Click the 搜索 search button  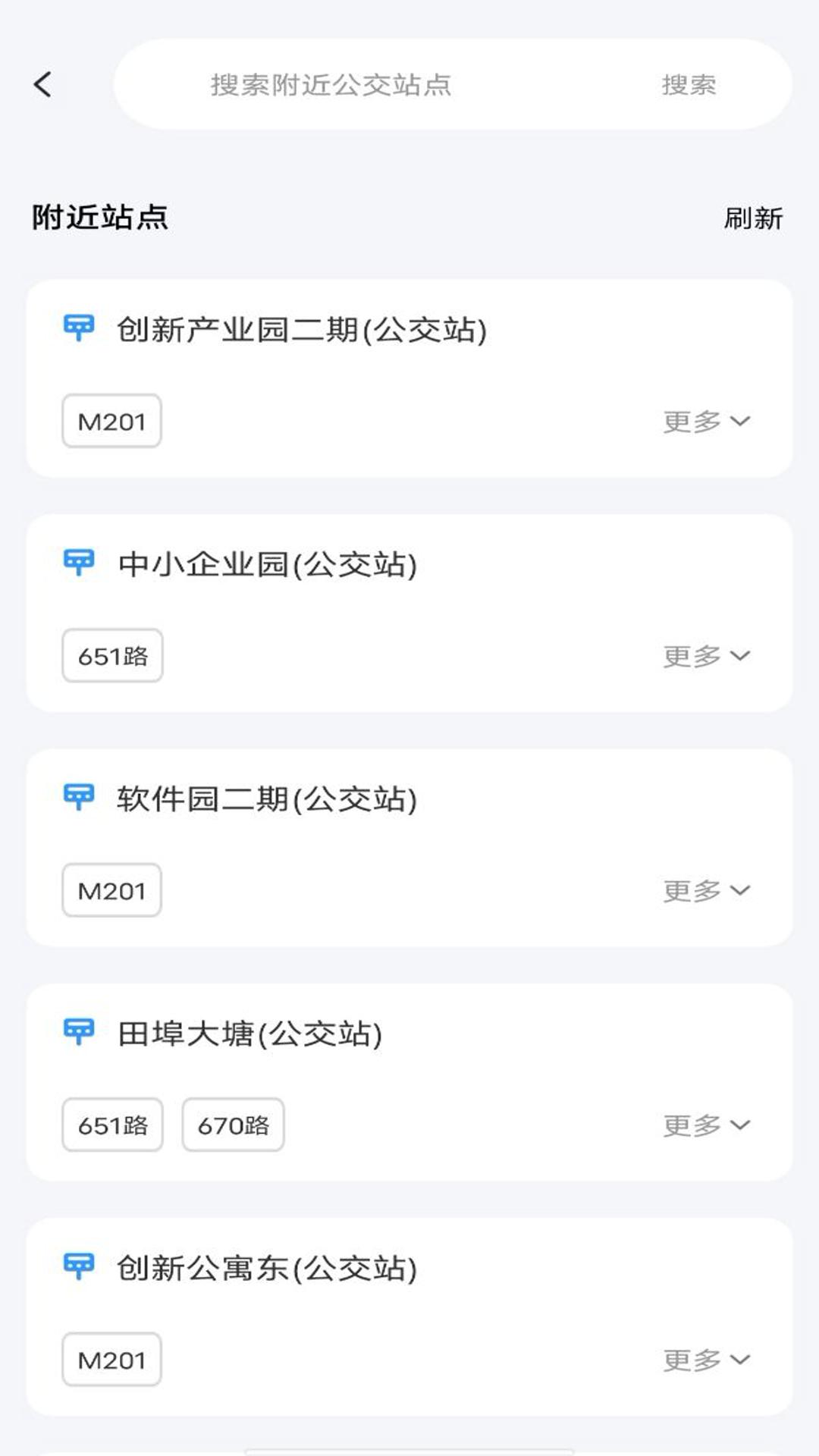(687, 85)
